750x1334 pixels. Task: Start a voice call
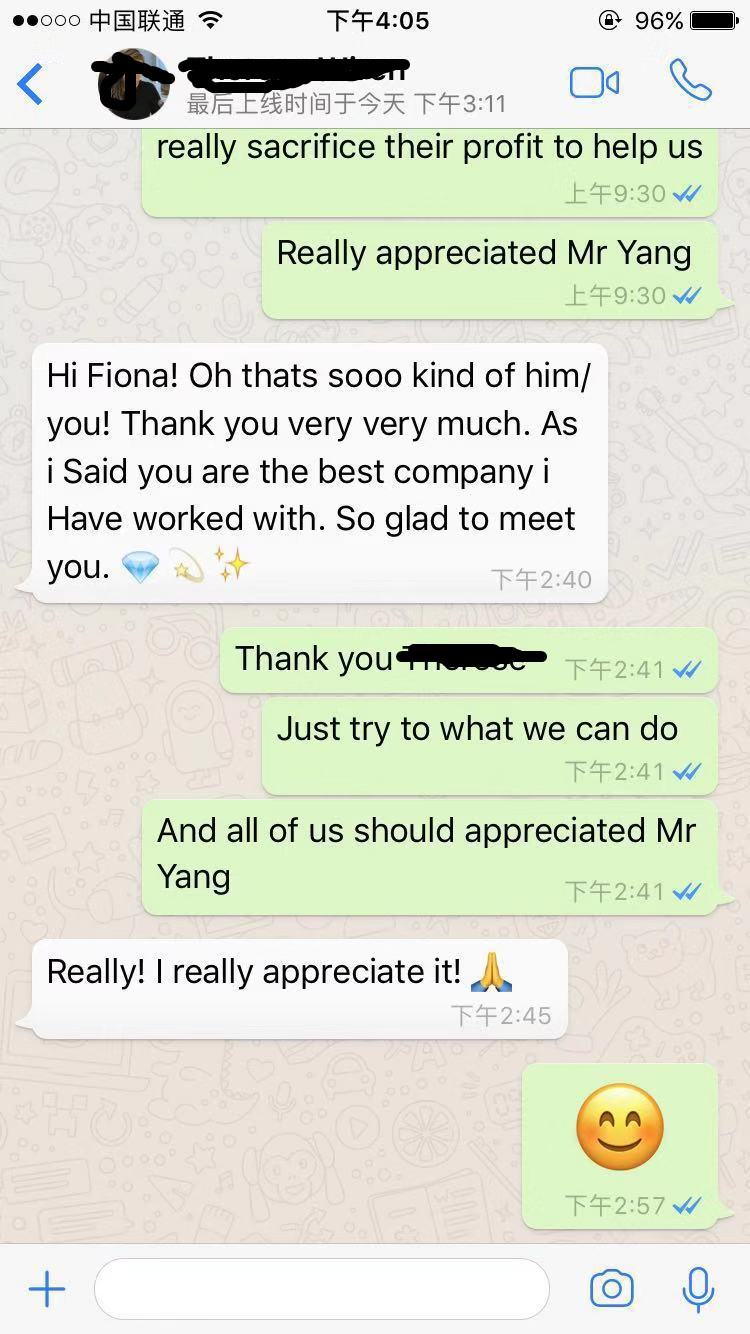(690, 82)
